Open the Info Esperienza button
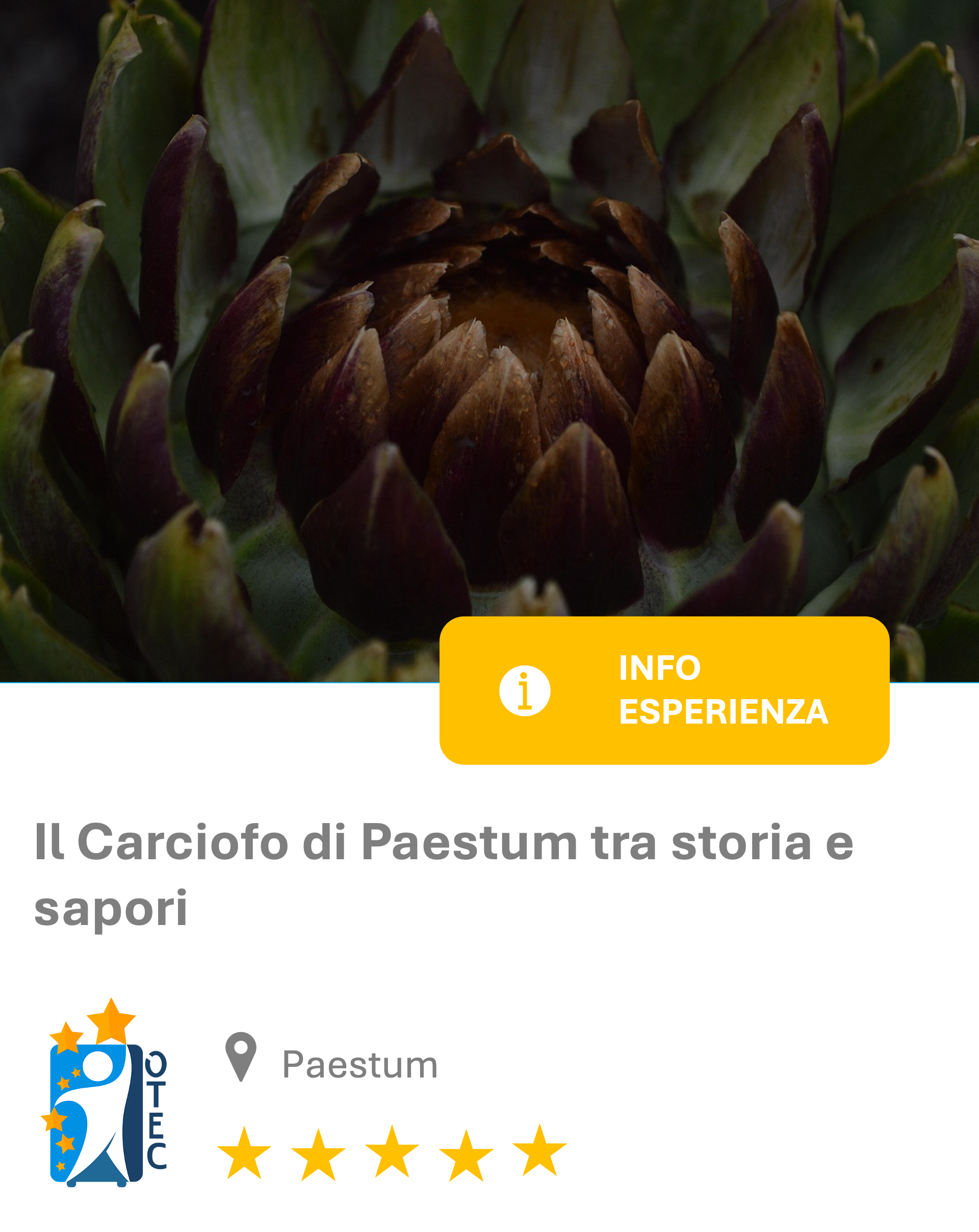 (x=664, y=690)
